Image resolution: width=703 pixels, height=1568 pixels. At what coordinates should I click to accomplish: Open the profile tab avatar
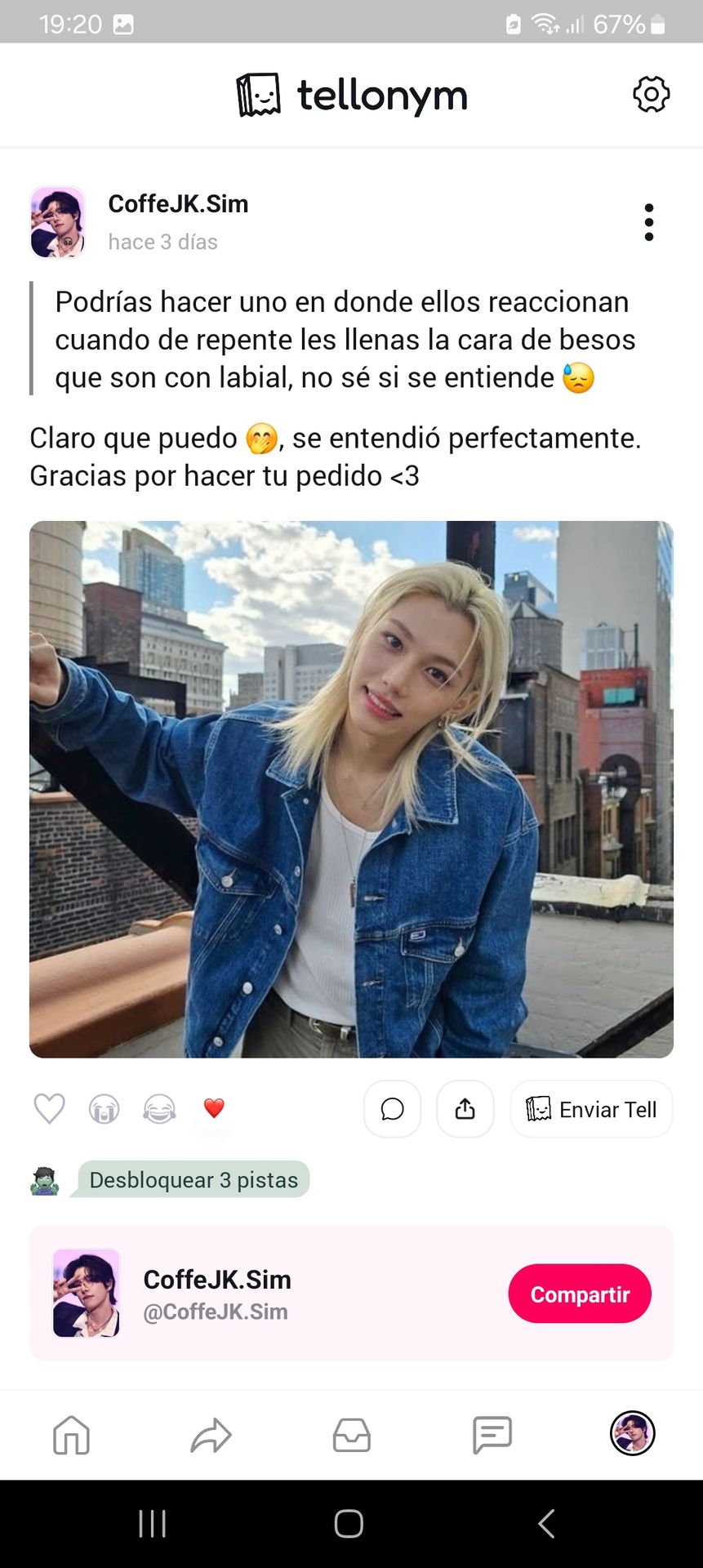(633, 1433)
